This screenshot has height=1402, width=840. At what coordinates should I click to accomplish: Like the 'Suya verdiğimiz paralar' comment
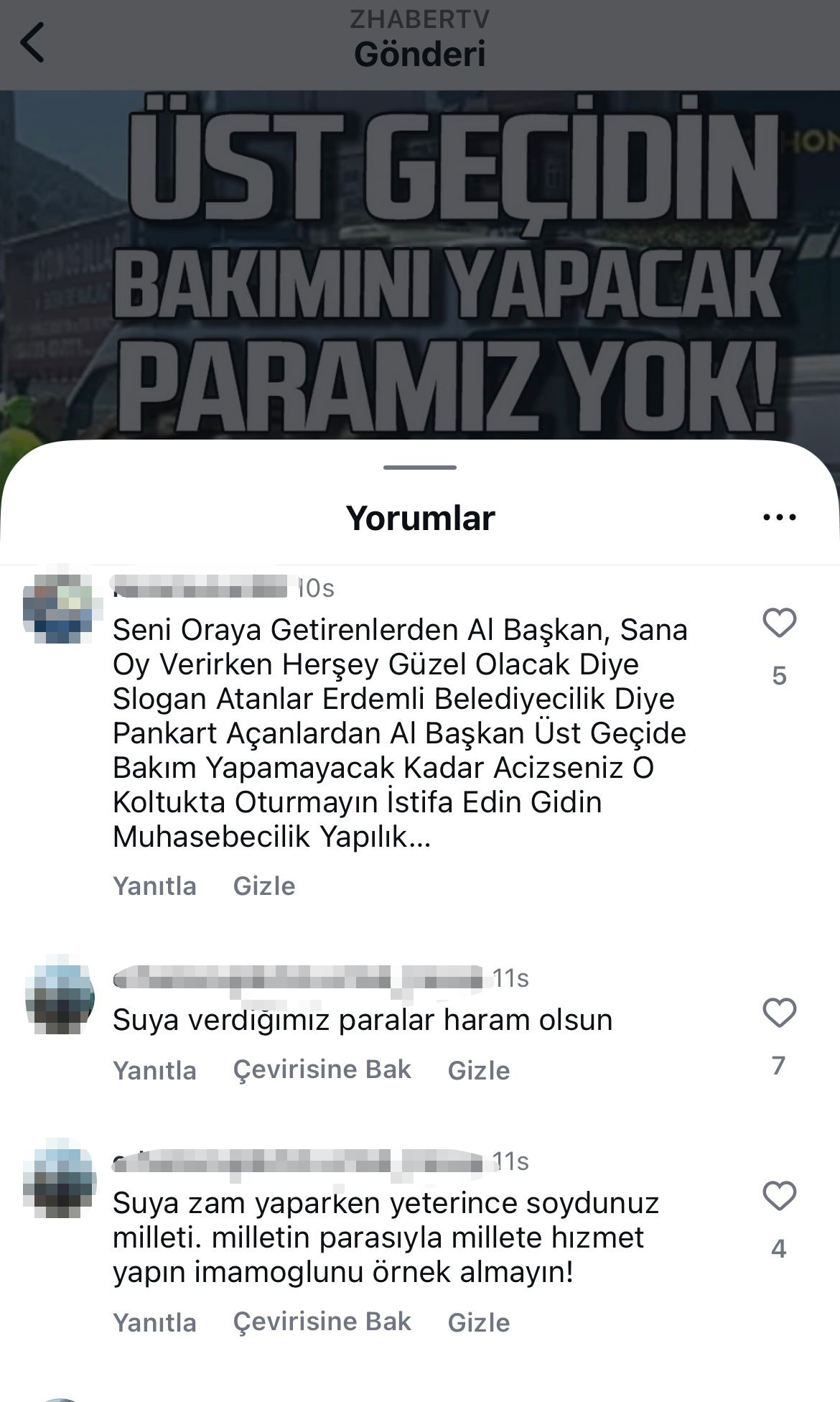coord(779,1013)
